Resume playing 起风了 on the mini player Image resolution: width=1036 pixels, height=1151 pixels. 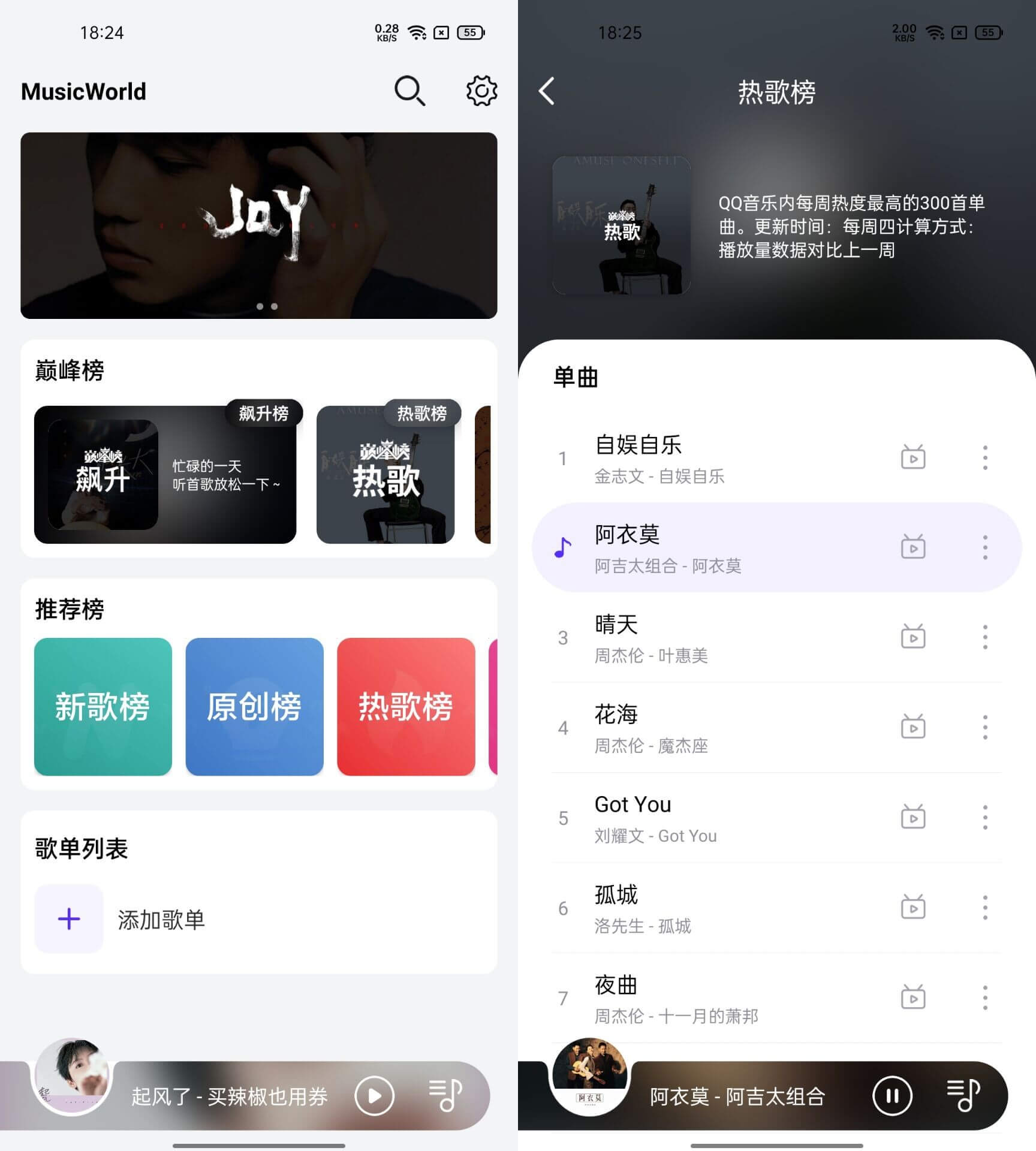click(374, 1095)
